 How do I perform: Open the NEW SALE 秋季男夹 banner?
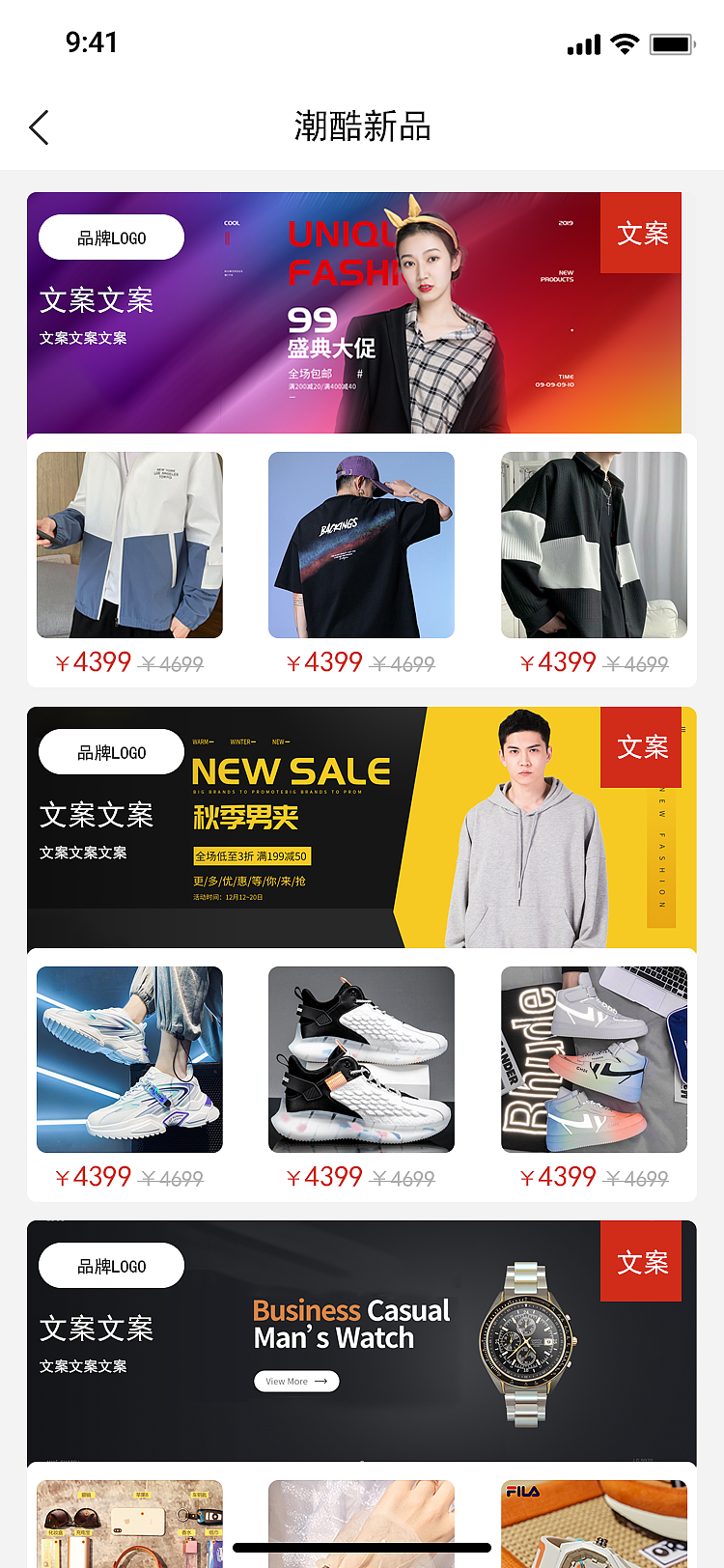(x=362, y=827)
